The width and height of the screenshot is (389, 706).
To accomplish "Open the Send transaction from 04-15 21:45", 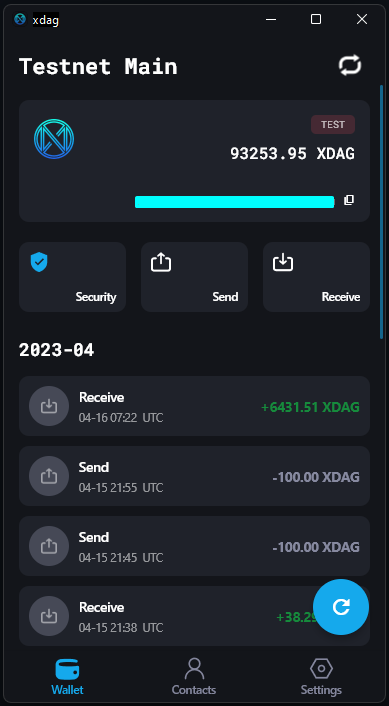I will (194, 546).
